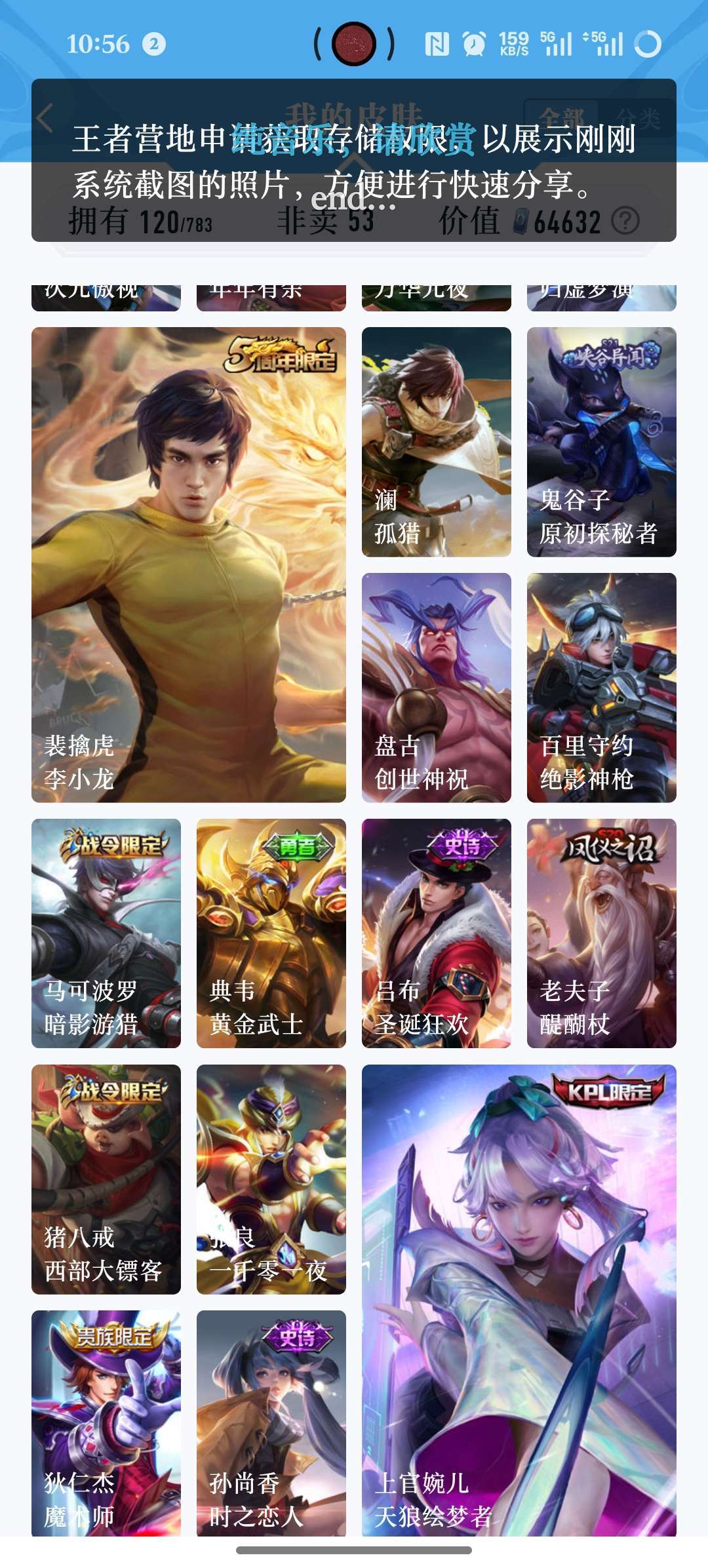This screenshot has width=708, height=1568.
Task: Switch to the 分类 tab
Action: tap(637, 119)
